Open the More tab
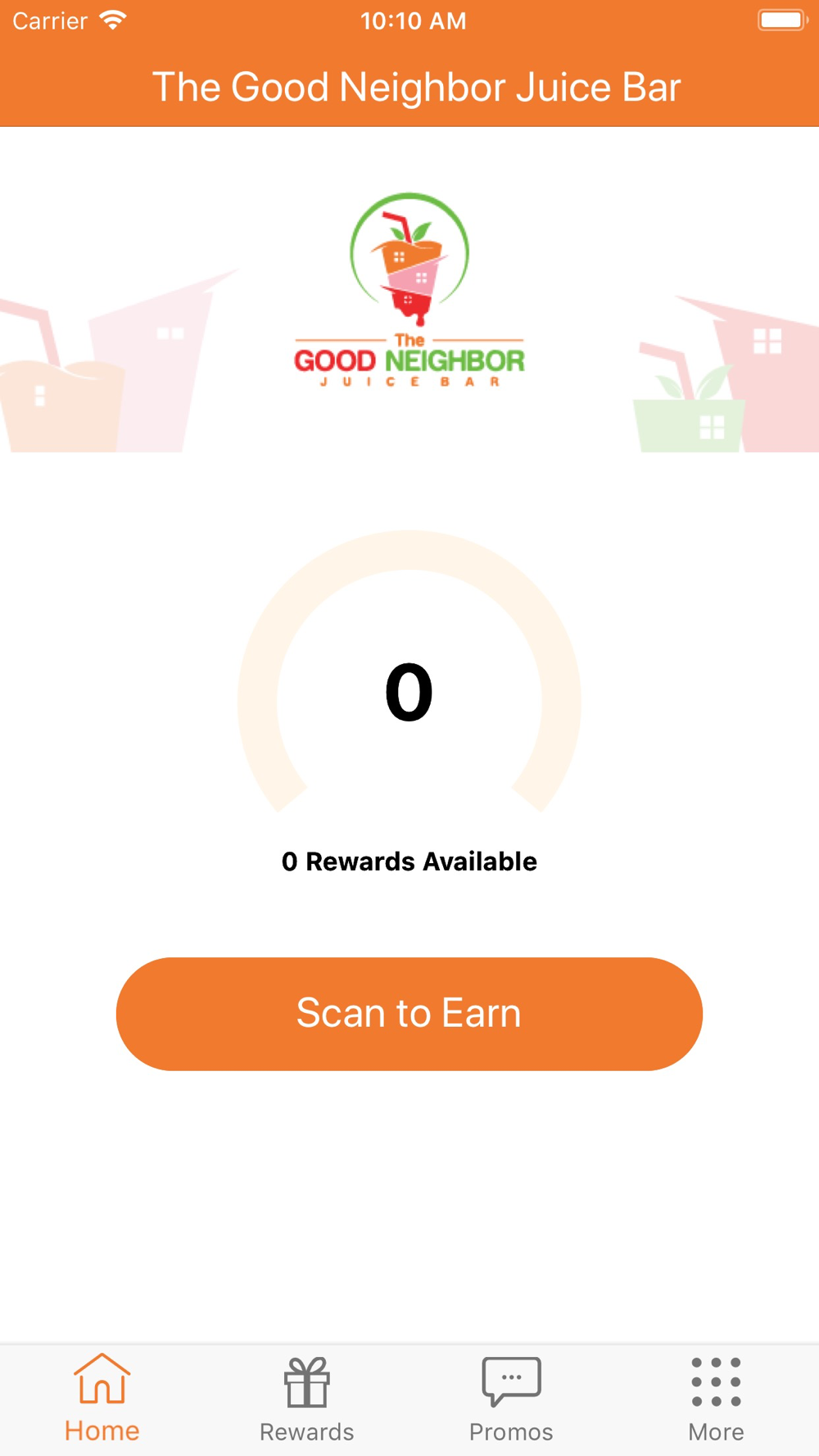Screen dimensions: 819x1456 (716, 1399)
